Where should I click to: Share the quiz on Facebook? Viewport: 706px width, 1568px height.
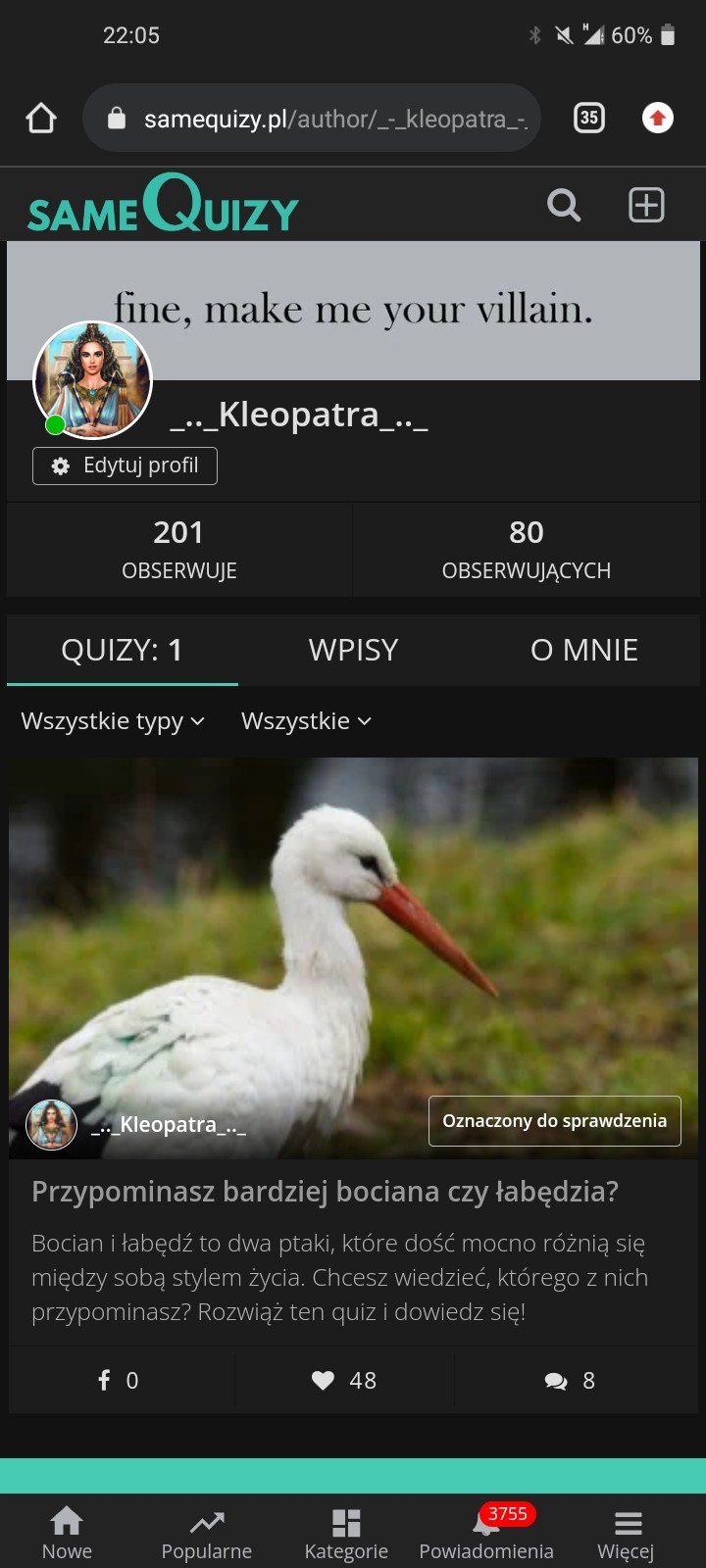tap(120, 1380)
